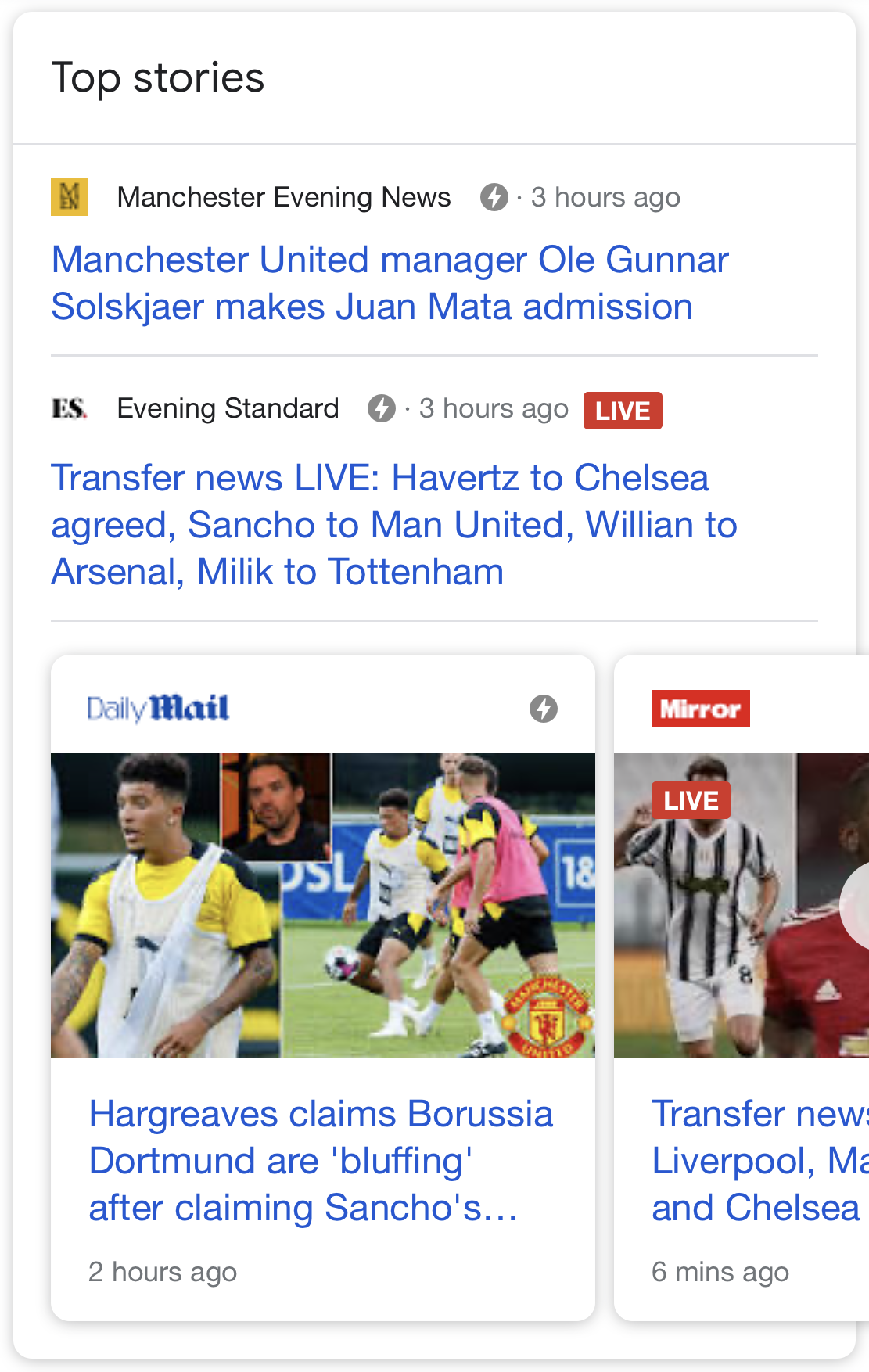
Task: Tap the carousel next arrow on stories
Action: click(x=857, y=906)
